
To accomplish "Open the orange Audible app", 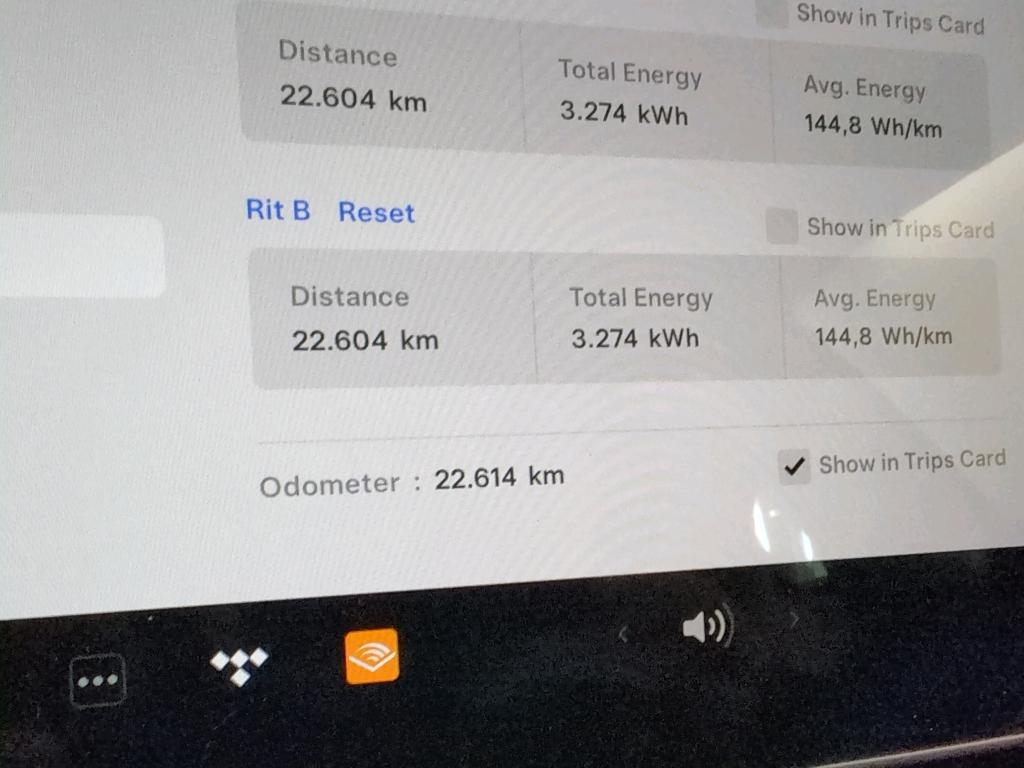I will coord(372,656).
